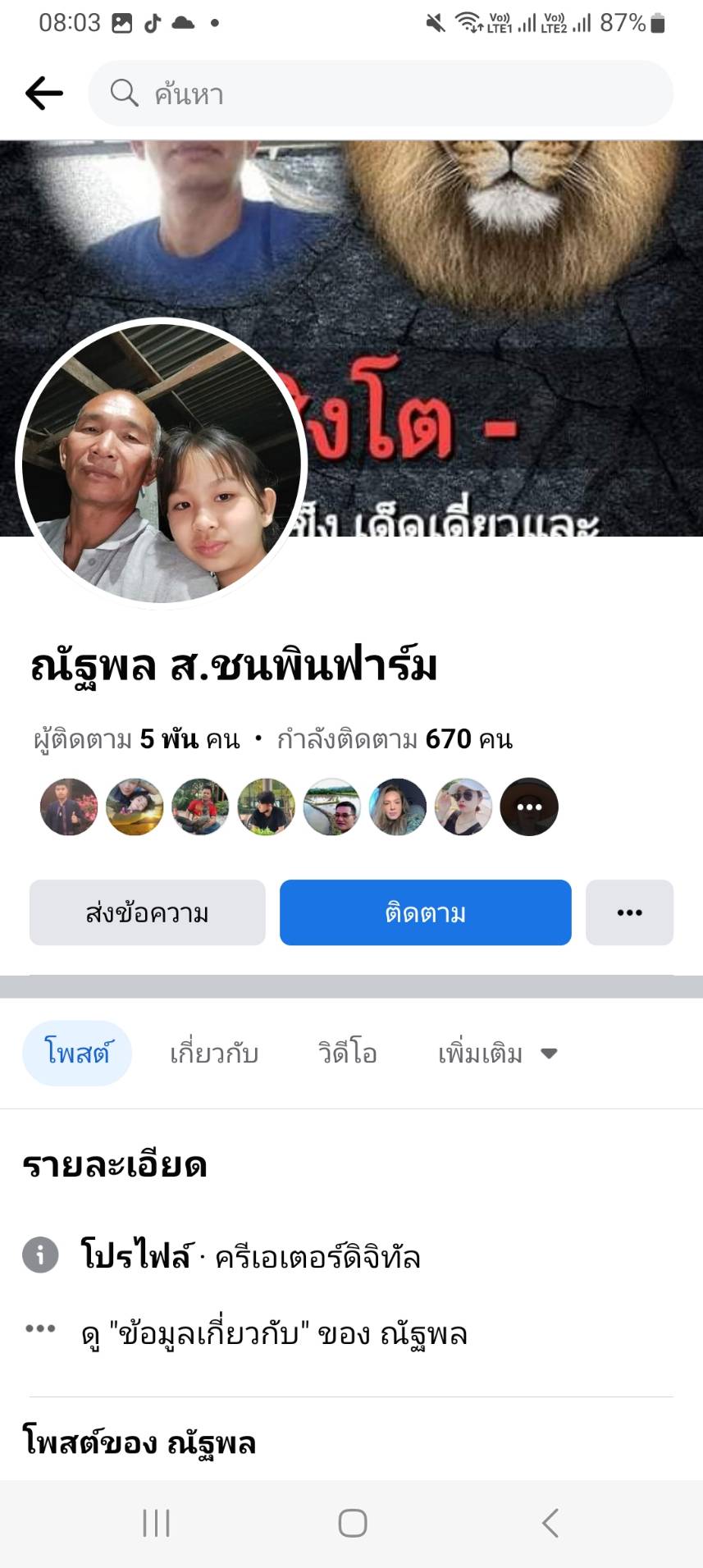This screenshot has width=703, height=1568.
Task: Tap the ส่งข้อความ message button
Action: coord(148,912)
